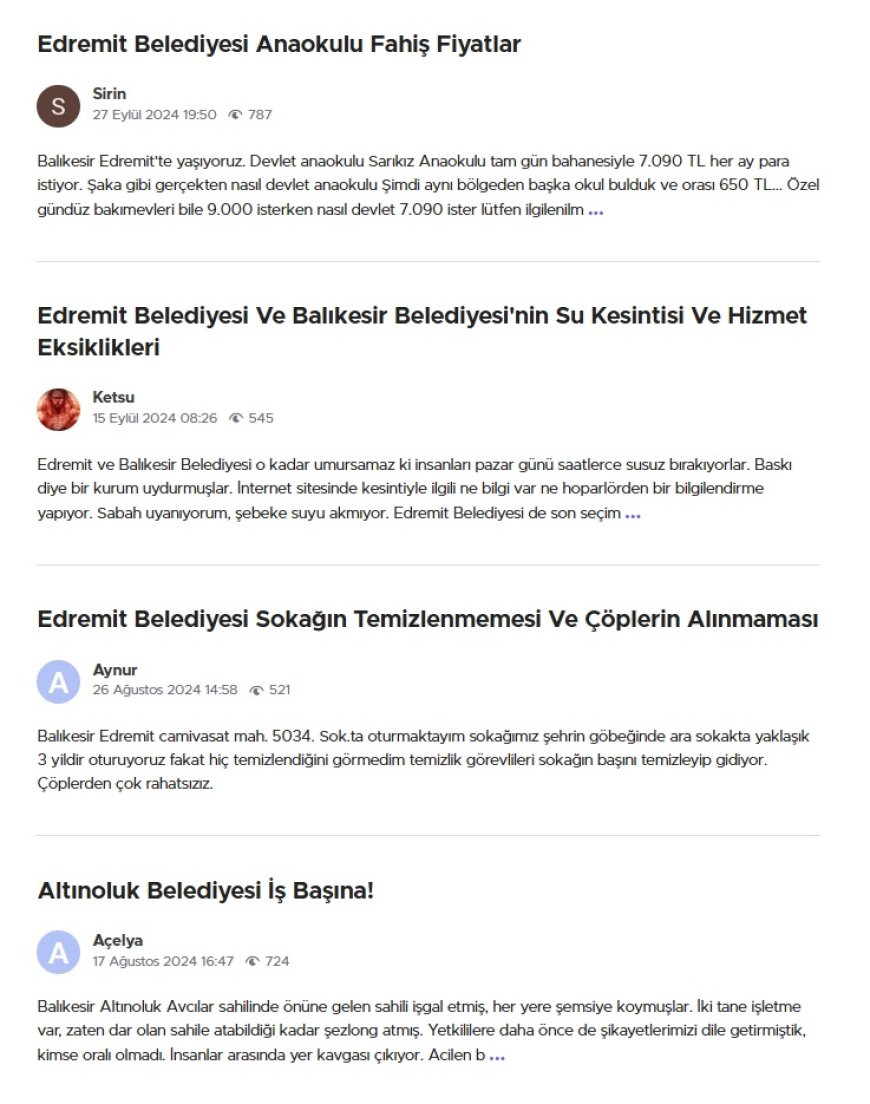This screenshot has width=870, height=1104.
Task: View Sirin's profile avatar
Action: (x=58, y=106)
